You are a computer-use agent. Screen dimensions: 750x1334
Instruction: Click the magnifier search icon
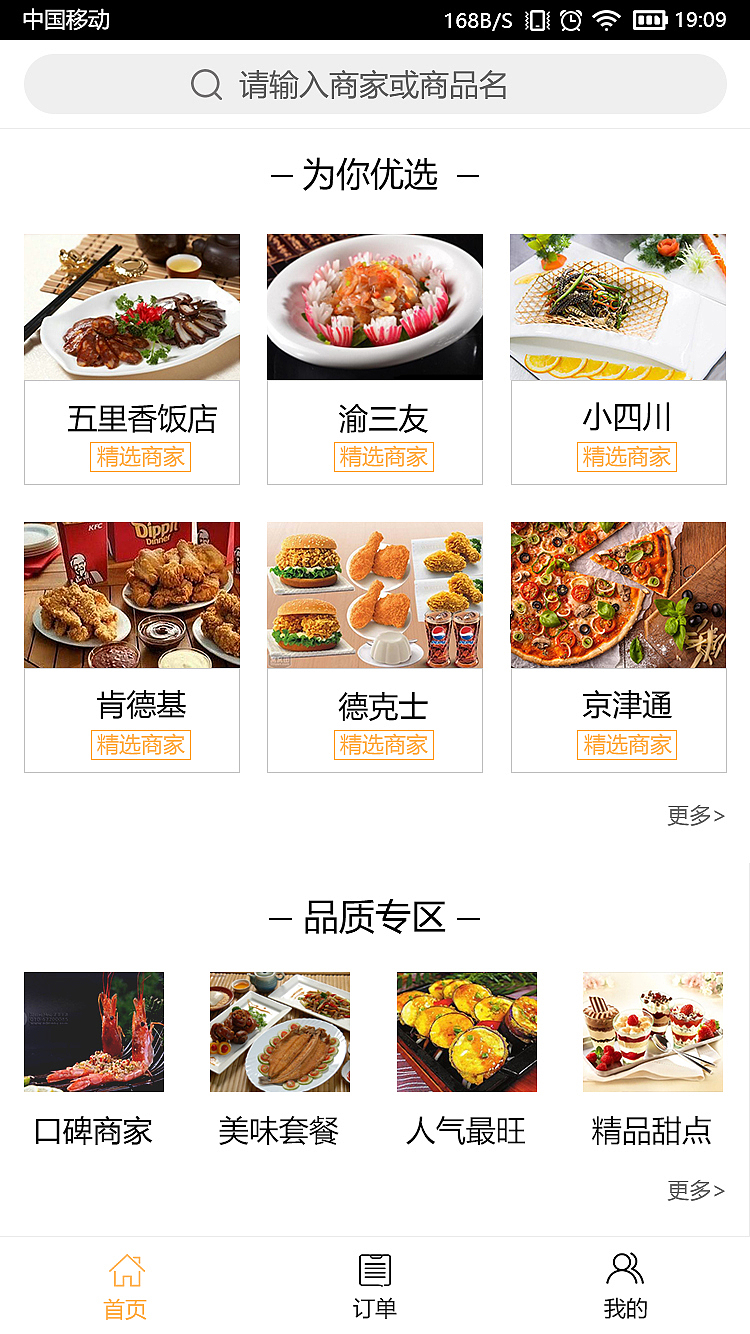click(x=206, y=84)
